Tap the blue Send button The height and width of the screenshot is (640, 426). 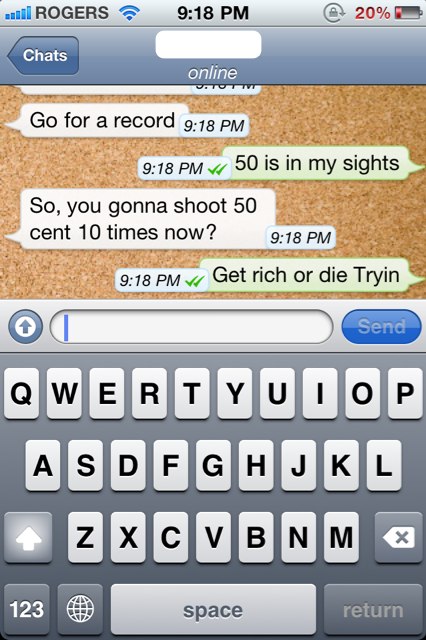point(381,327)
